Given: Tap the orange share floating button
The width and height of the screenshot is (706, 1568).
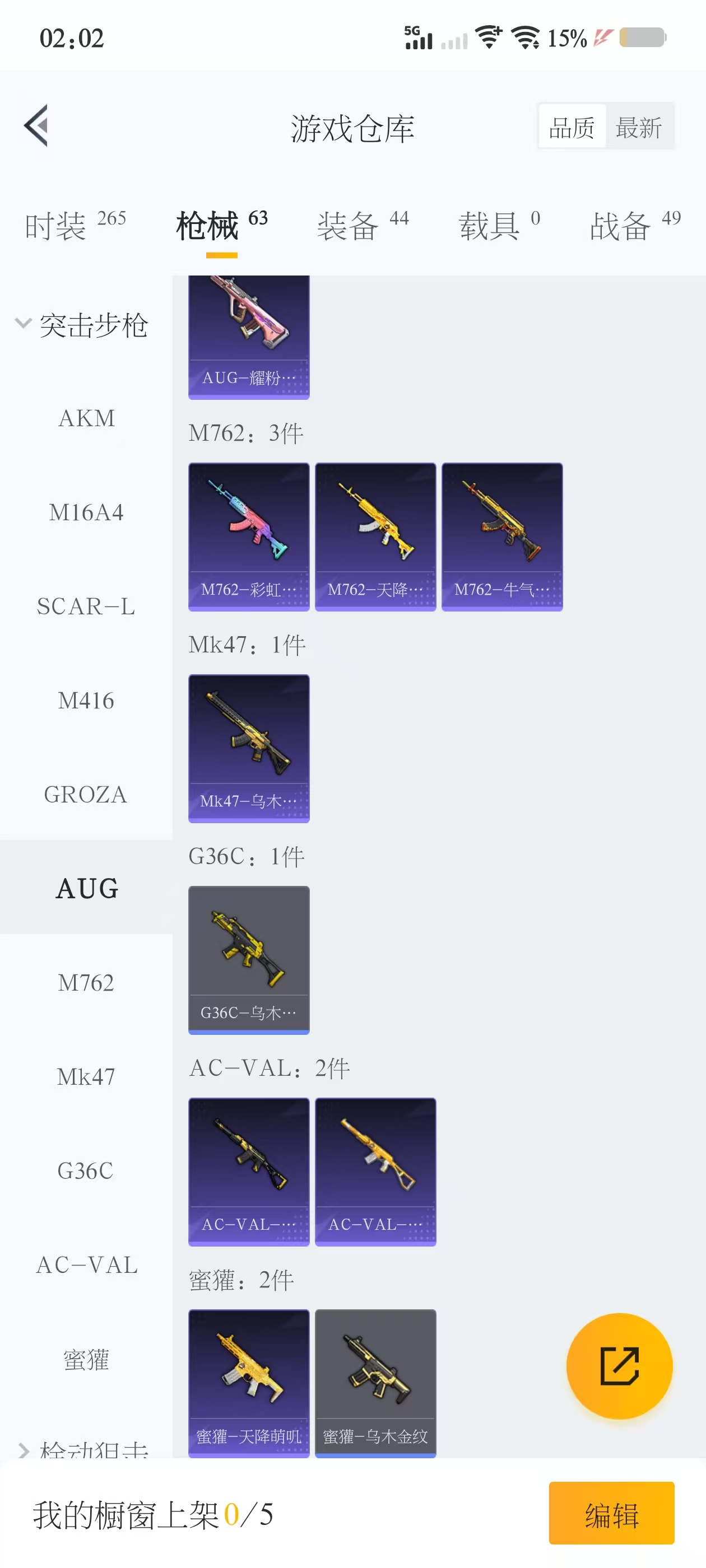Looking at the screenshot, I should 619,1365.
